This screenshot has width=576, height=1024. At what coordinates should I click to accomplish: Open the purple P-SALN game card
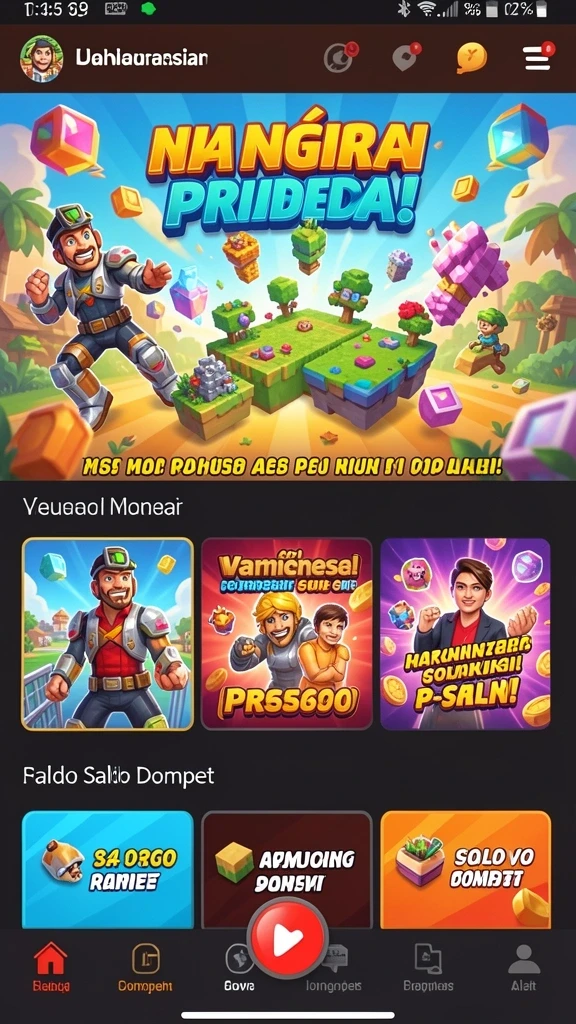466,633
